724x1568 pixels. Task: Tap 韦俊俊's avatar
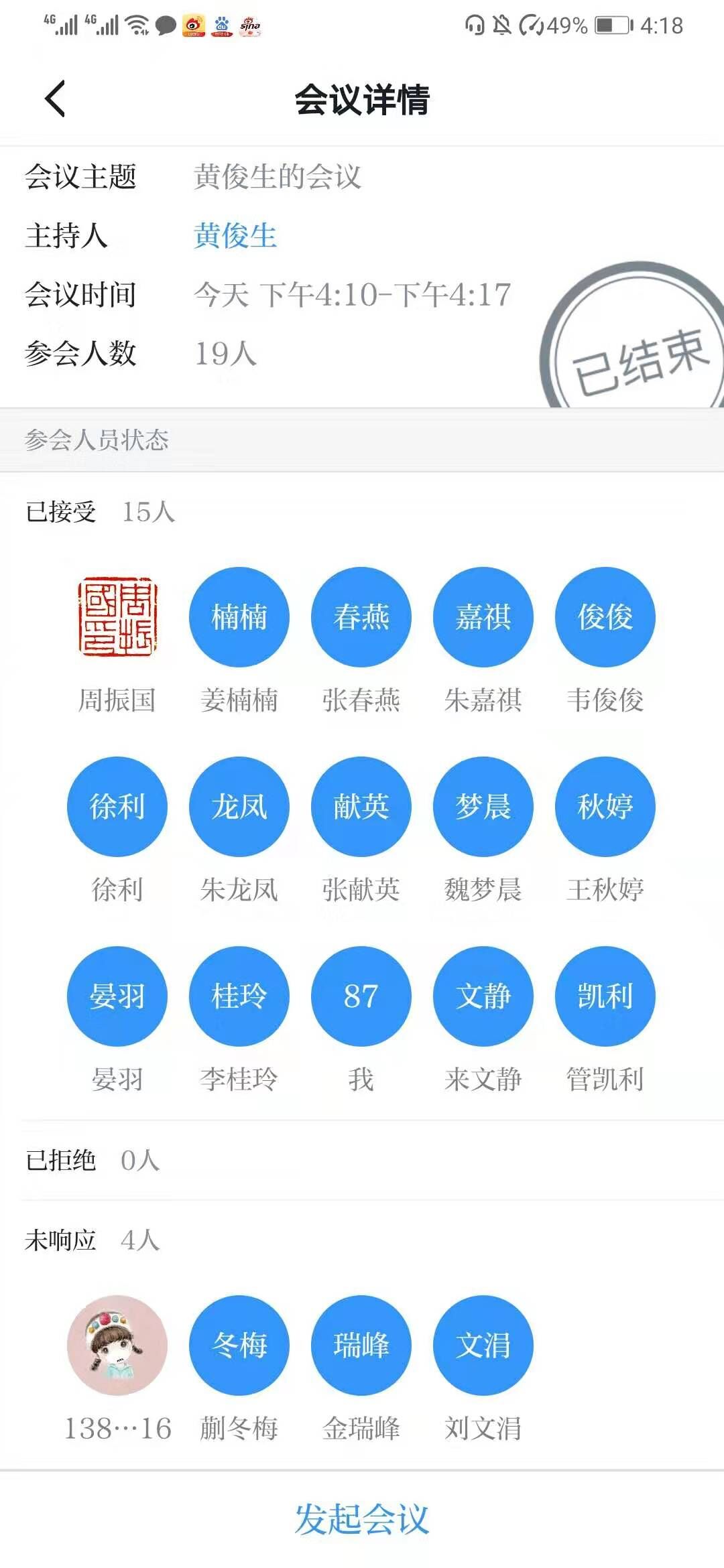pos(605,616)
